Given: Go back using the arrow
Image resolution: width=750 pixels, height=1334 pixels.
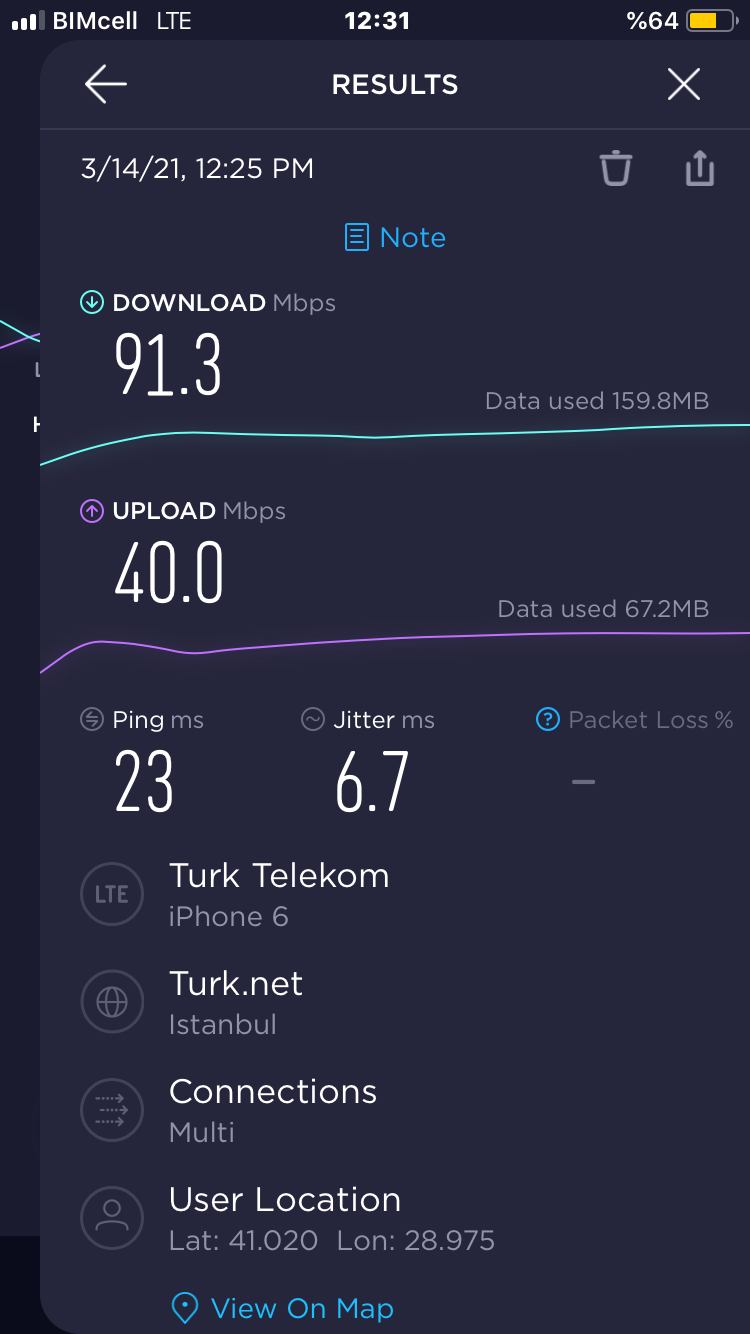Looking at the screenshot, I should (105, 84).
